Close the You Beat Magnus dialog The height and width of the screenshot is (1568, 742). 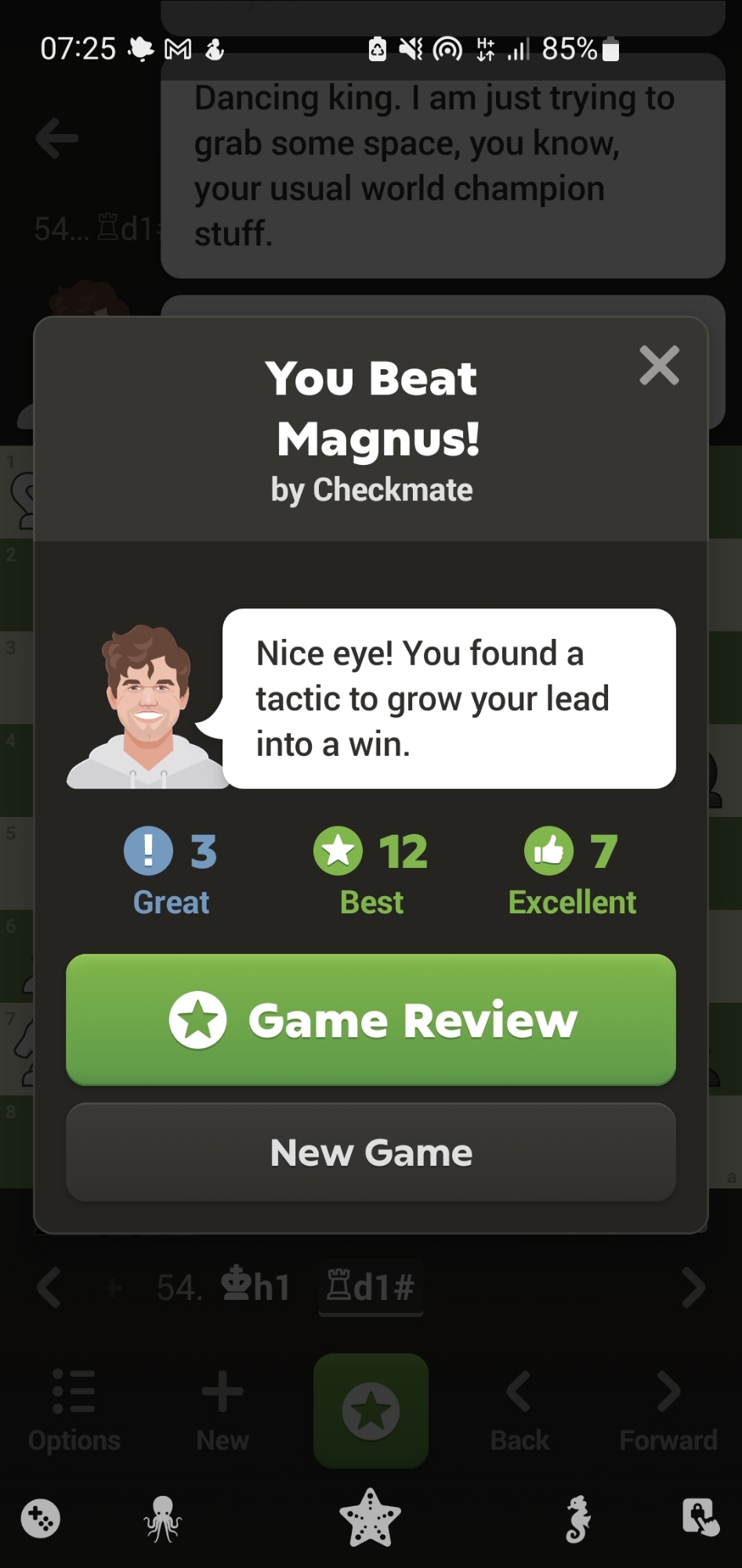point(659,365)
